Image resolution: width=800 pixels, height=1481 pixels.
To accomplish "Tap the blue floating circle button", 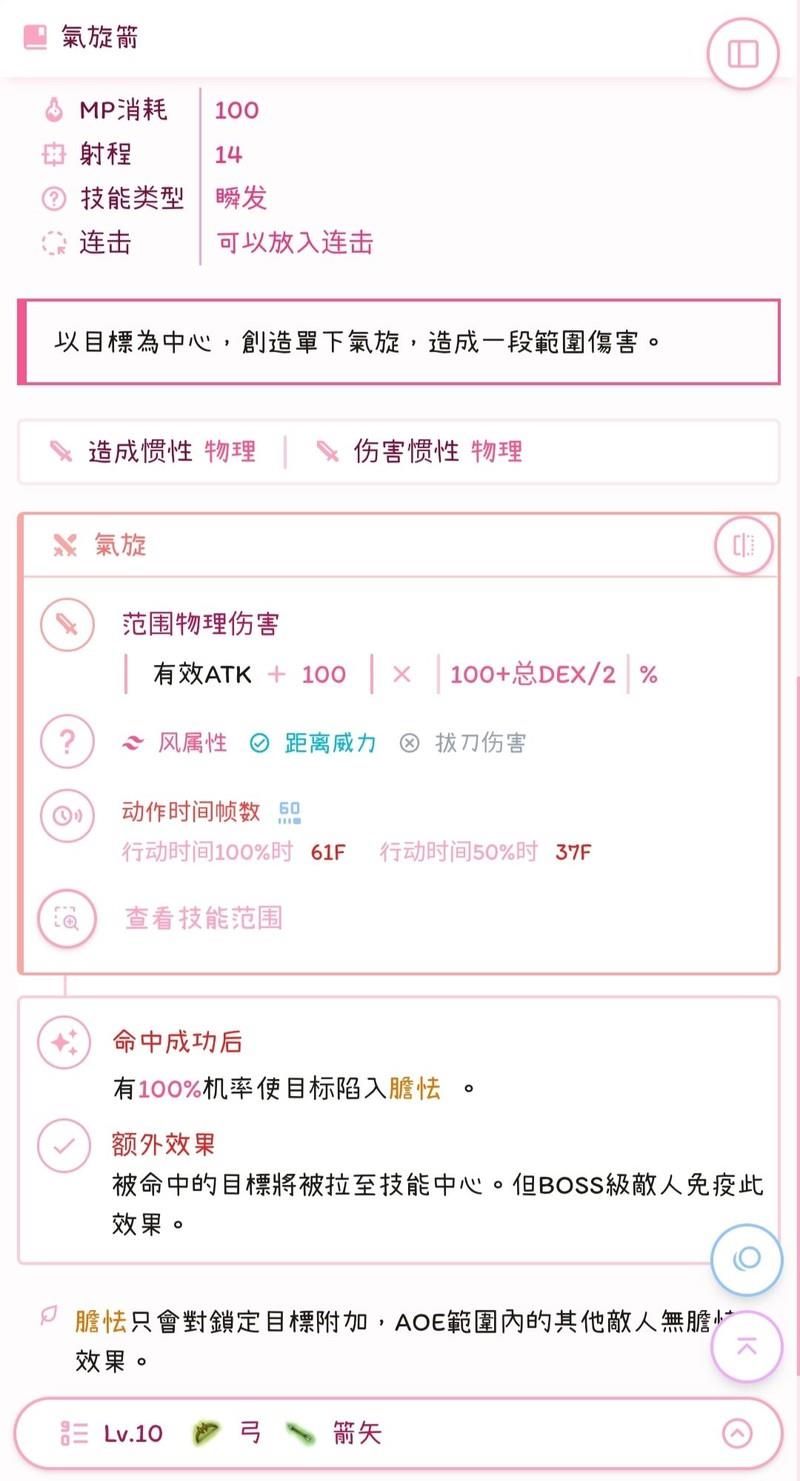I will point(746,1259).
